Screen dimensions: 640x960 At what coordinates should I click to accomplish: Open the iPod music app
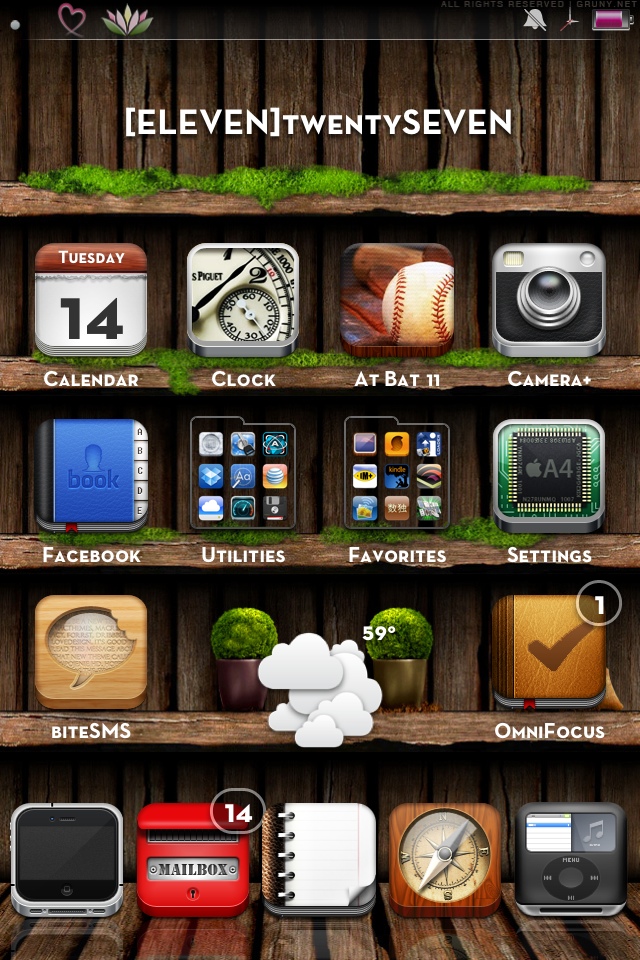point(571,860)
